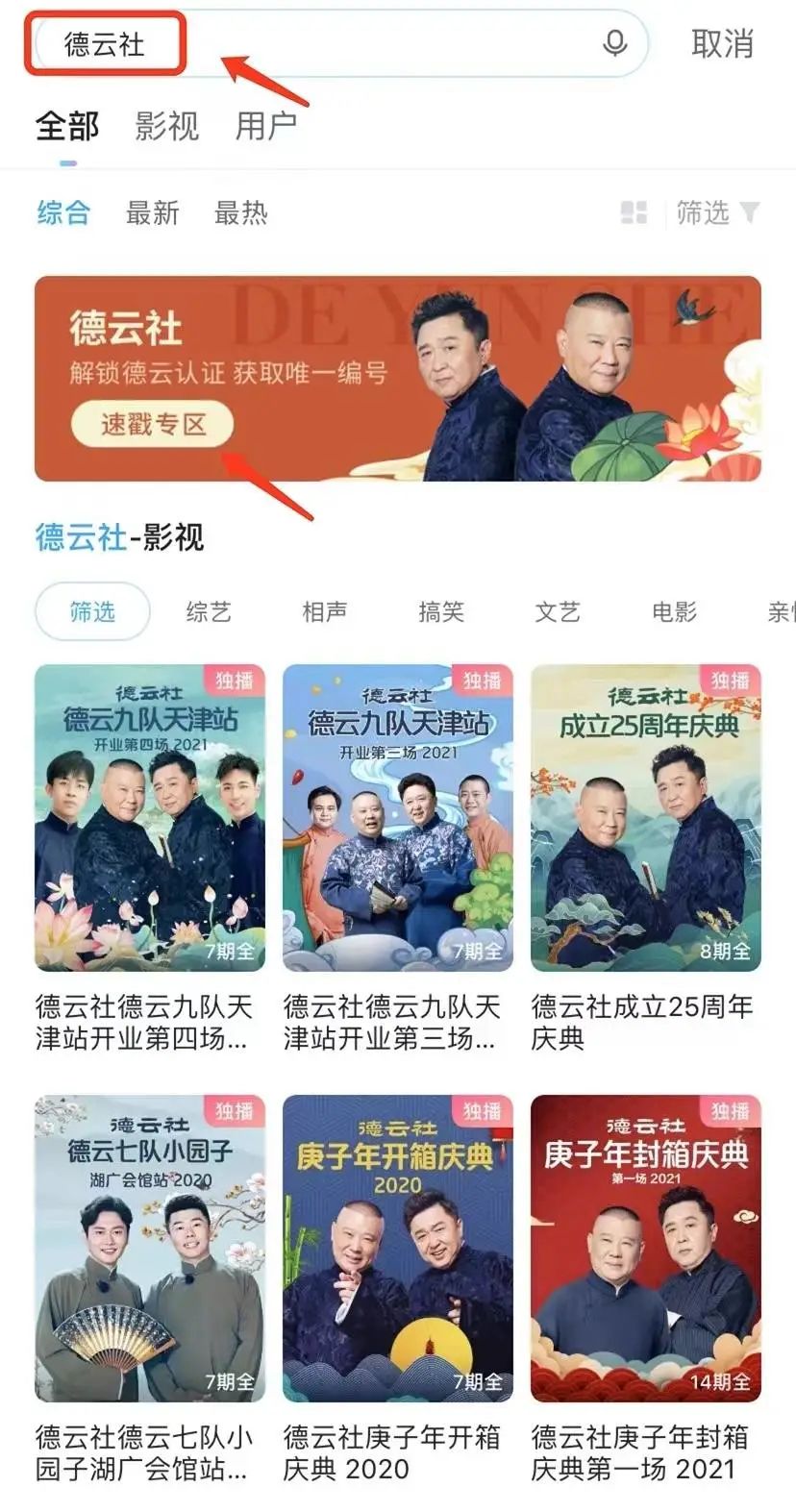This screenshot has width=796, height=1512.
Task: Sort results by 最新
Action: pyautogui.click(x=152, y=212)
